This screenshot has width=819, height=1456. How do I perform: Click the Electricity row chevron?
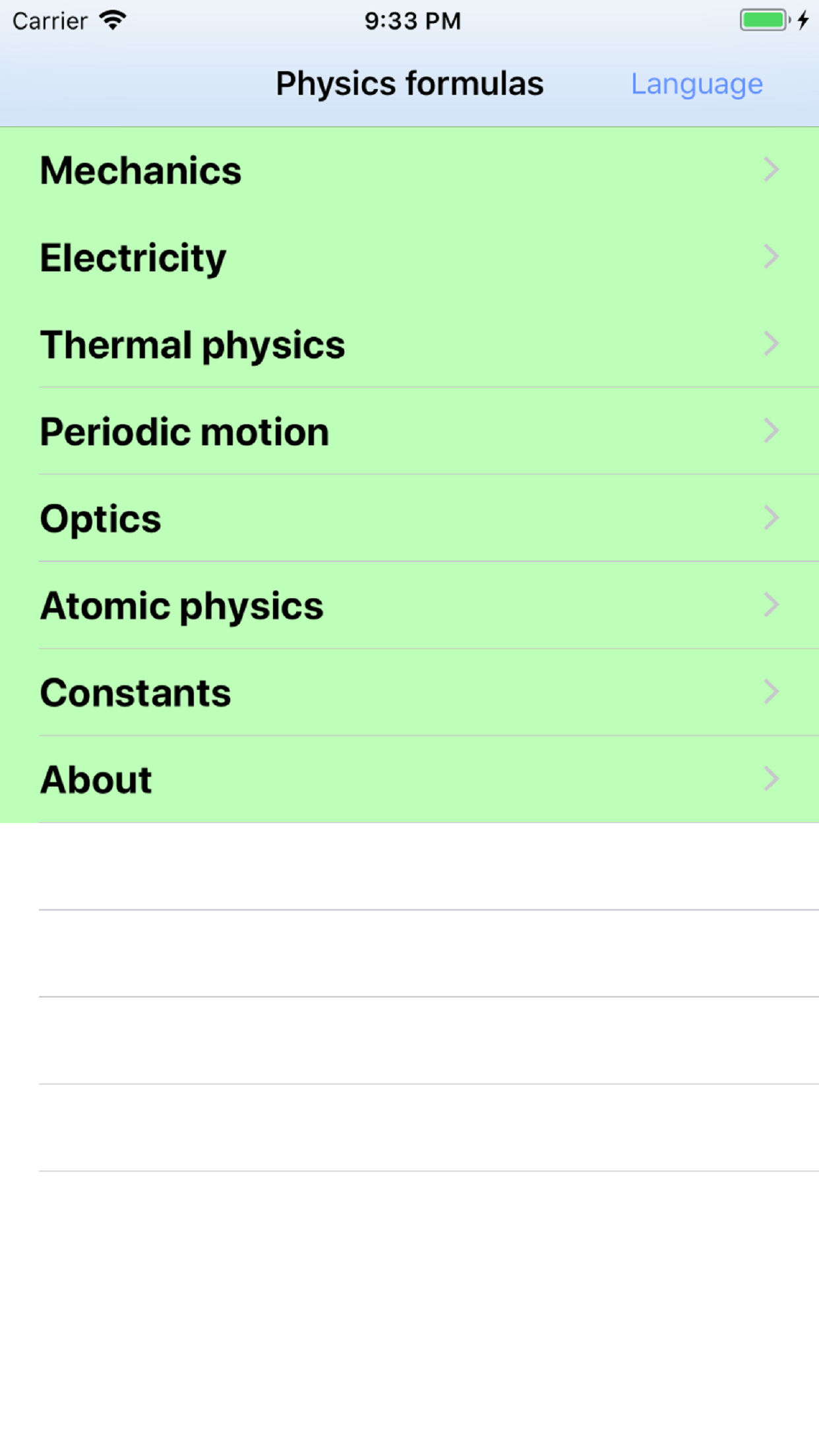coord(772,257)
